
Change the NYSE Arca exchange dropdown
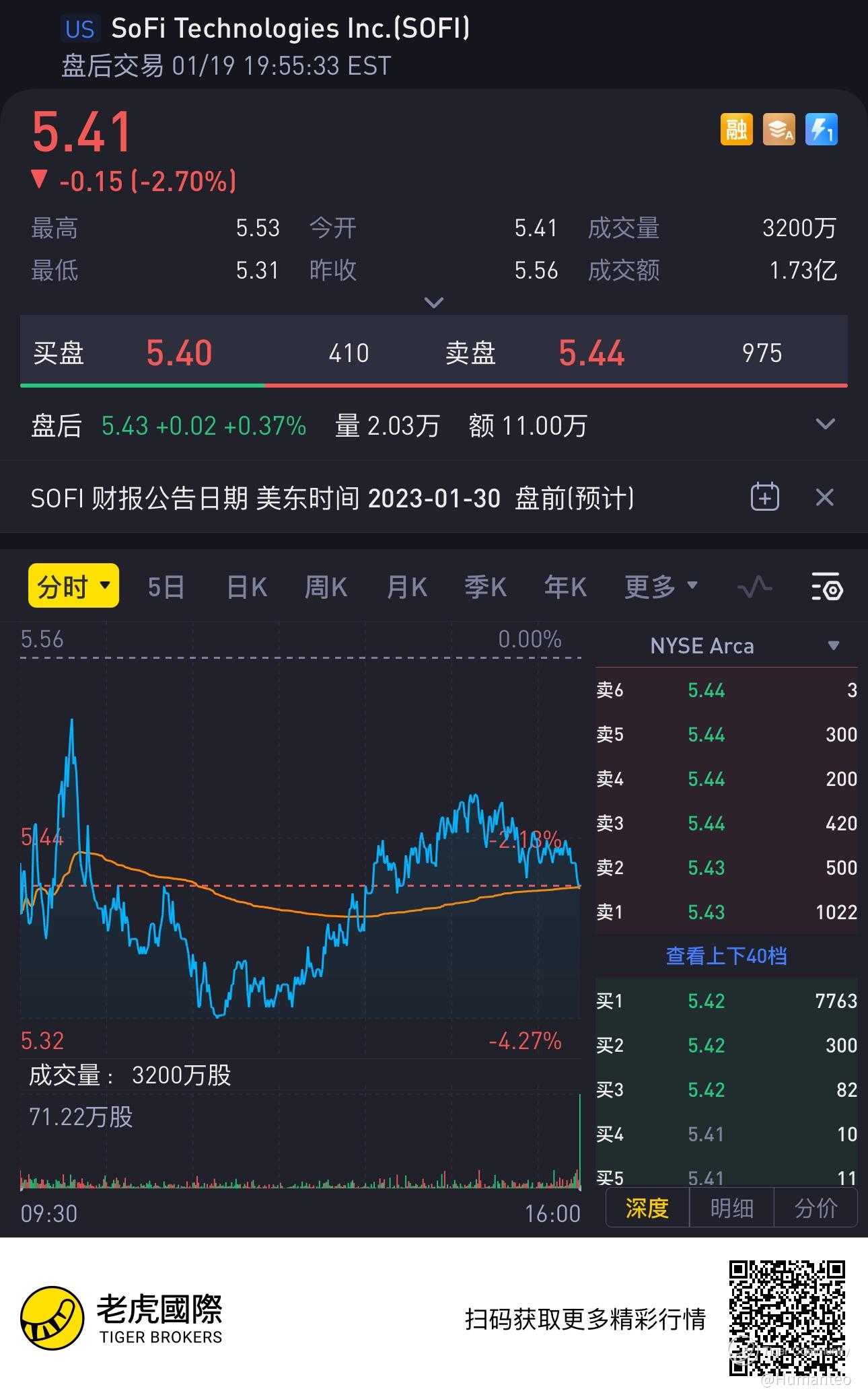point(833,646)
